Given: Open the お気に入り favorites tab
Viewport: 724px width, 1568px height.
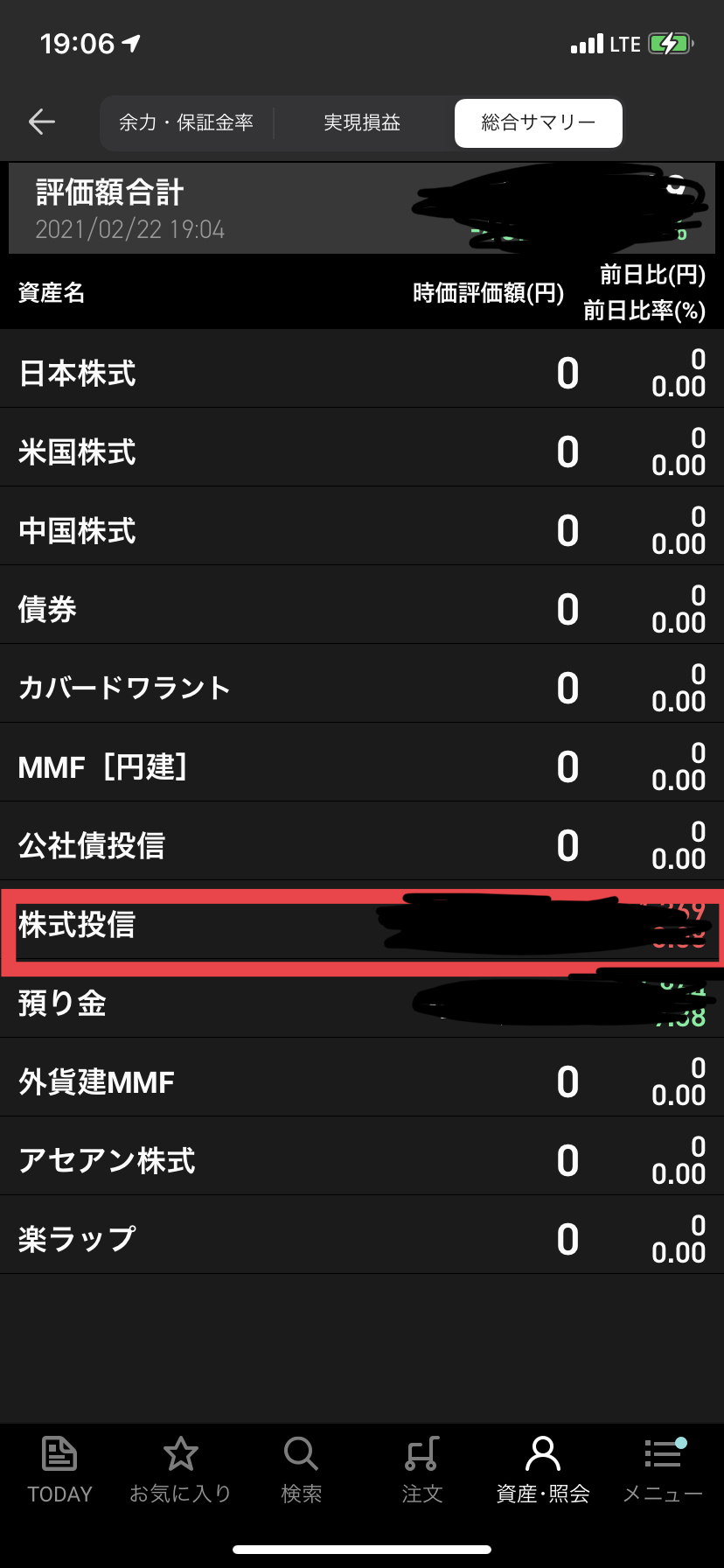Looking at the screenshot, I should click(x=180, y=1470).
